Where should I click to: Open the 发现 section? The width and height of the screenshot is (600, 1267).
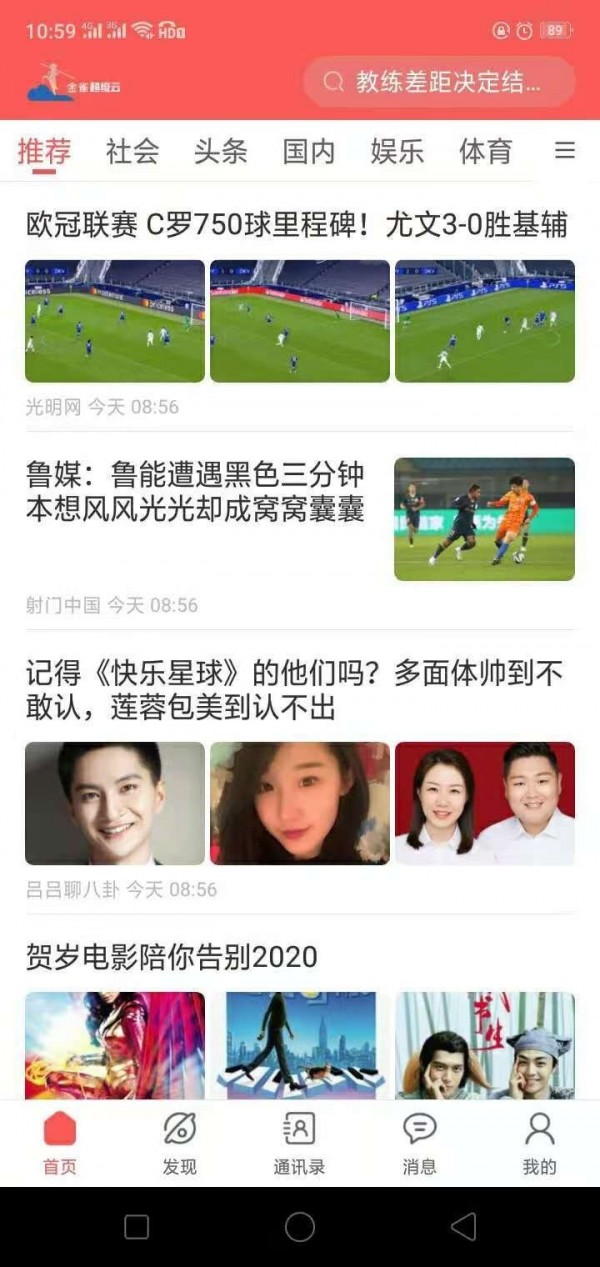[179, 1143]
